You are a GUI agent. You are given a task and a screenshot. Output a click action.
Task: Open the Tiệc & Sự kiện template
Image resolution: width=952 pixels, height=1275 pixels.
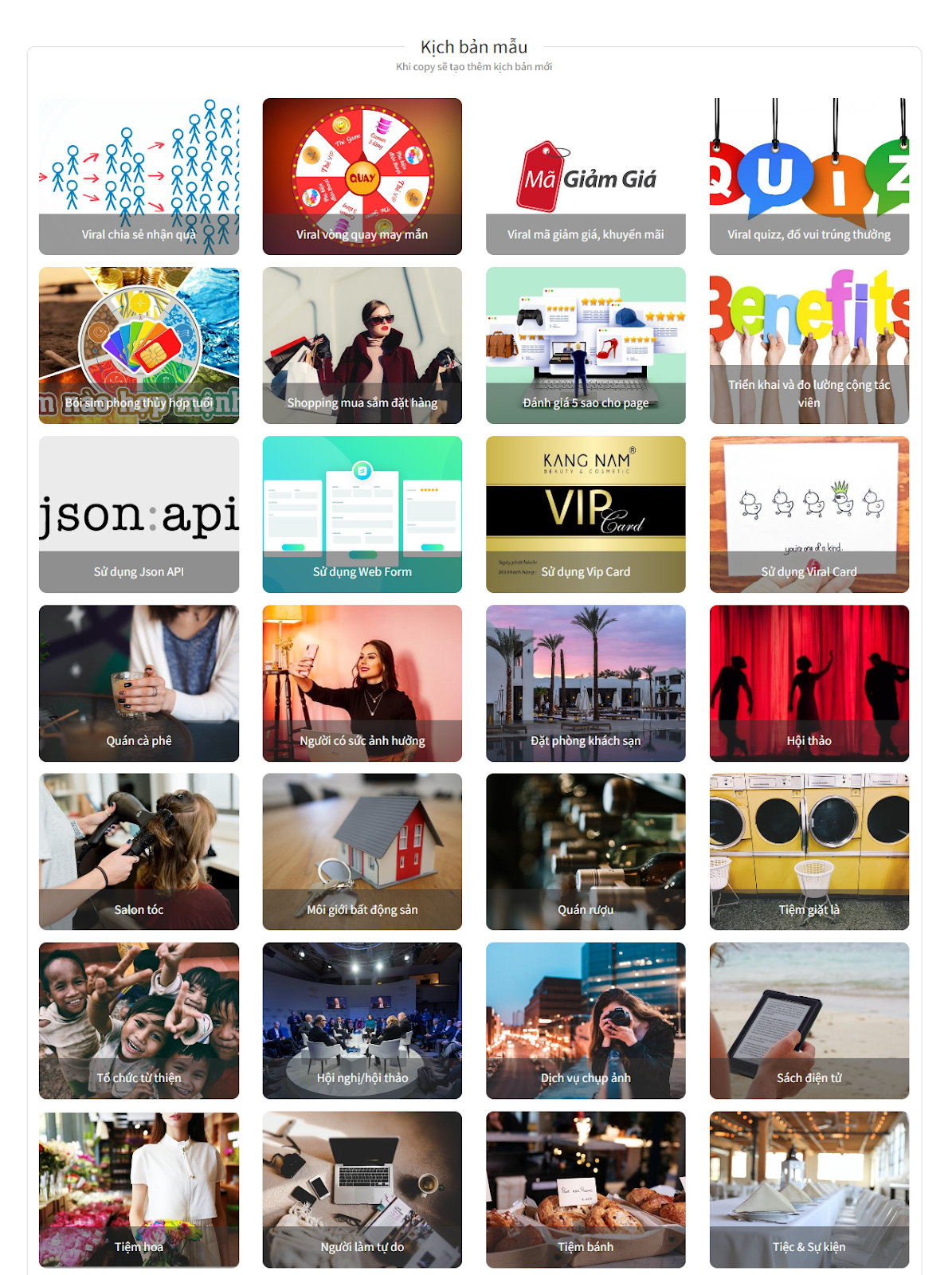click(809, 1189)
